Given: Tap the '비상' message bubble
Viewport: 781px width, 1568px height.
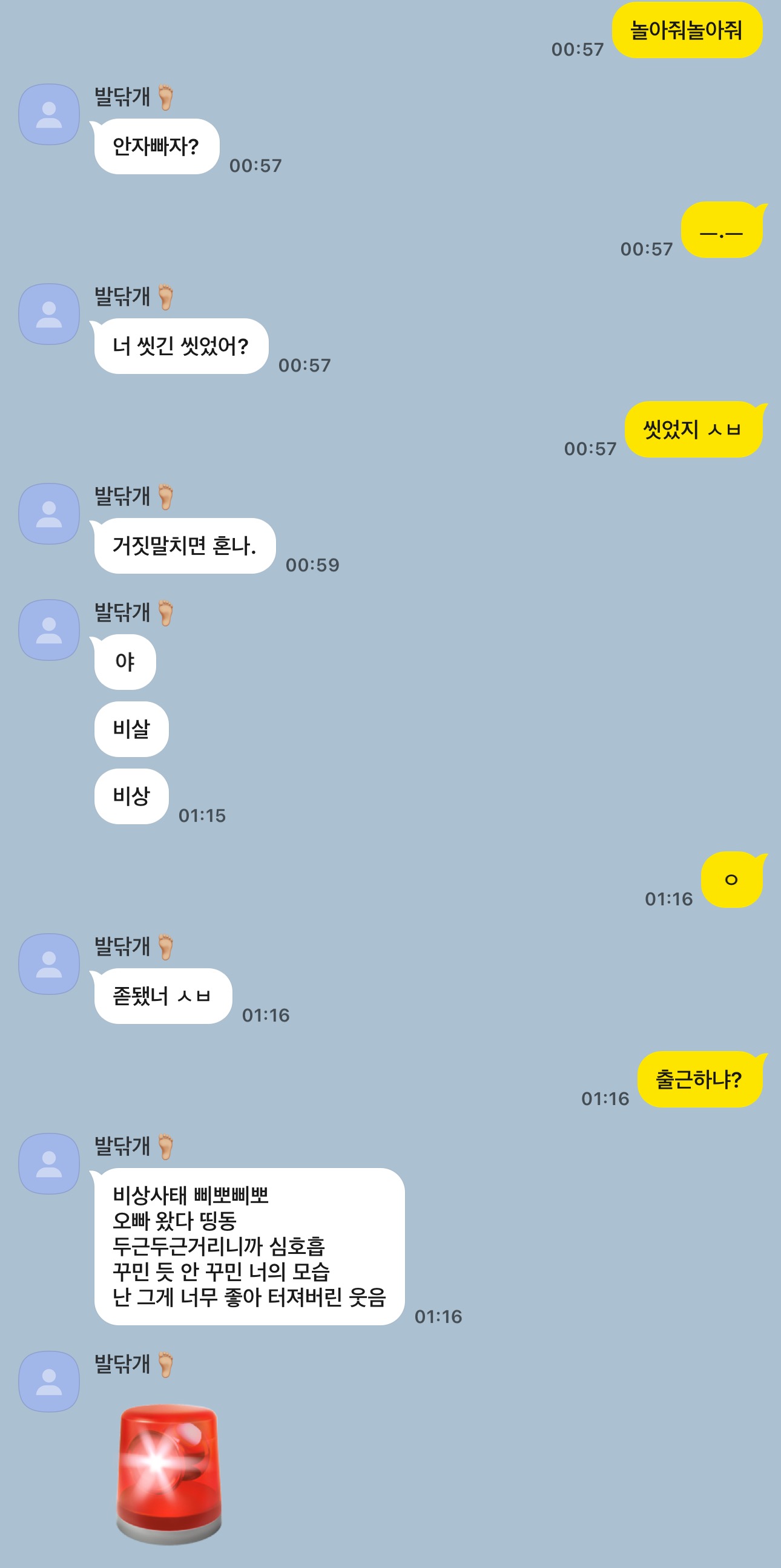Looking at the screenshot, I should pos(131,796).
